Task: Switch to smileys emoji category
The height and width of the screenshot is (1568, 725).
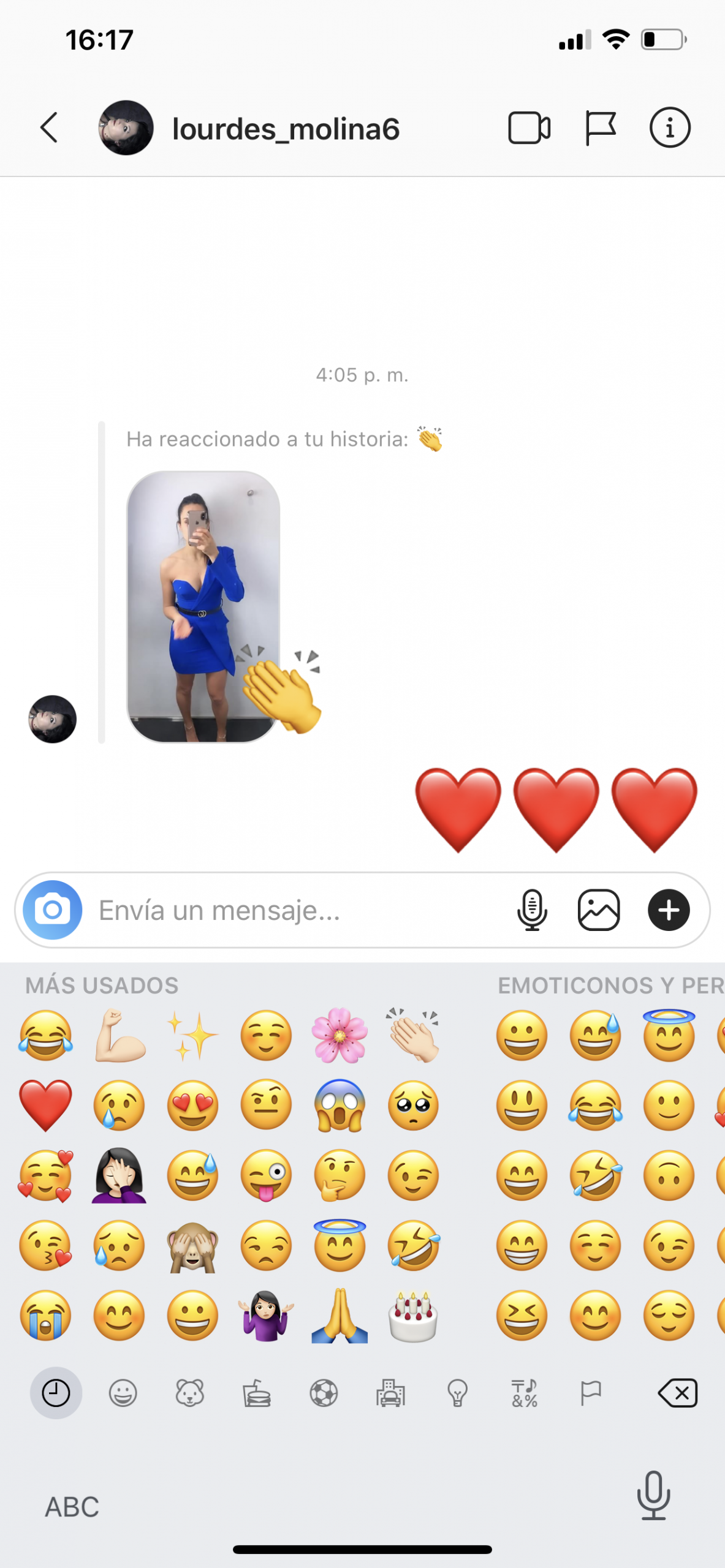Action: 123,1393
